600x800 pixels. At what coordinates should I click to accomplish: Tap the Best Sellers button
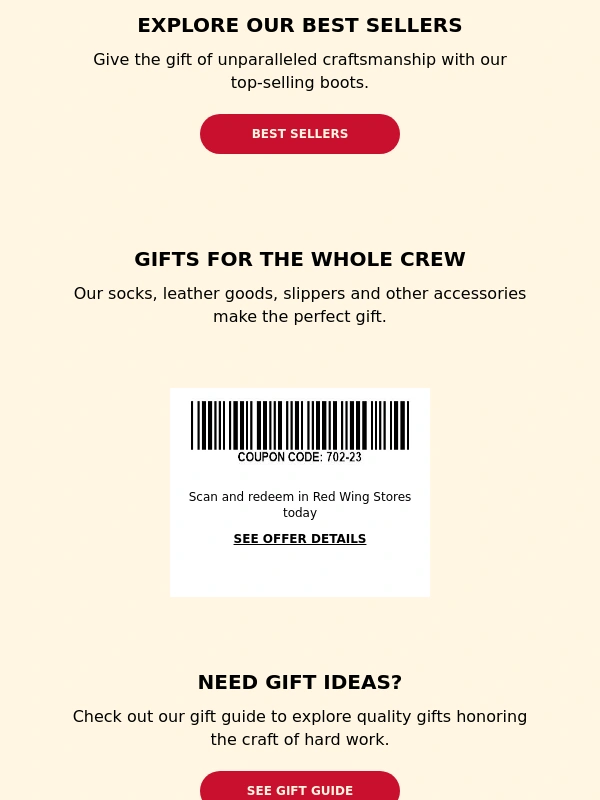tap(300, 134)
